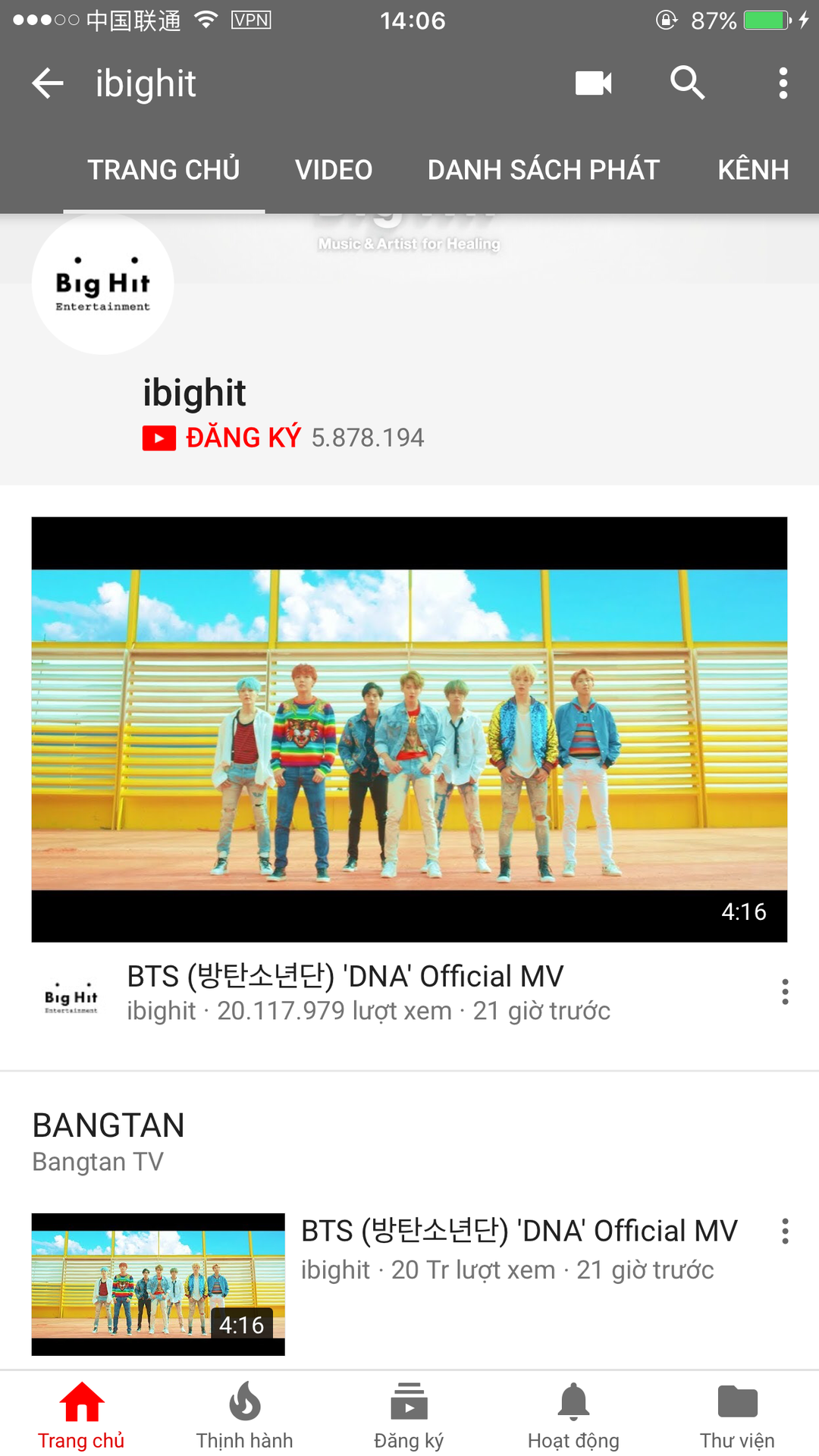The image size is (819, 1456).
Task: Go back using the top-left arrow
Action: click(x=47, y=83)
